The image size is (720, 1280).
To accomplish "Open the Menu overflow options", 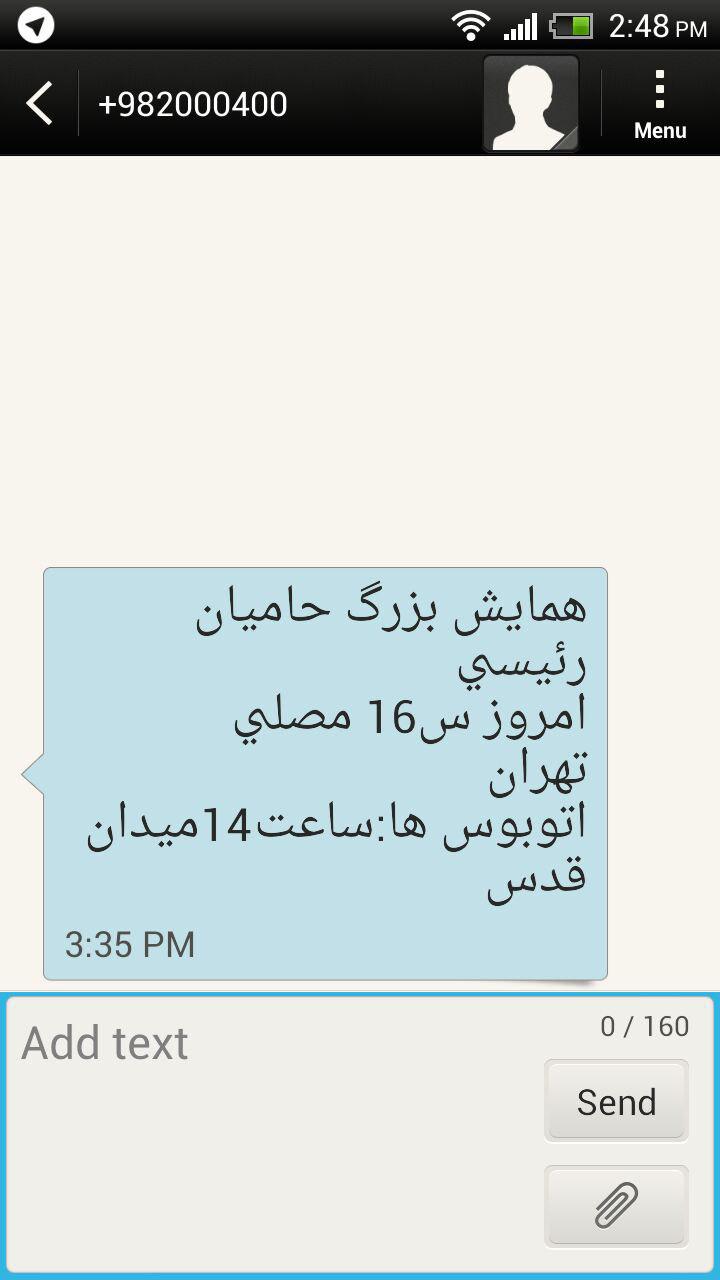I will point(660,105).
